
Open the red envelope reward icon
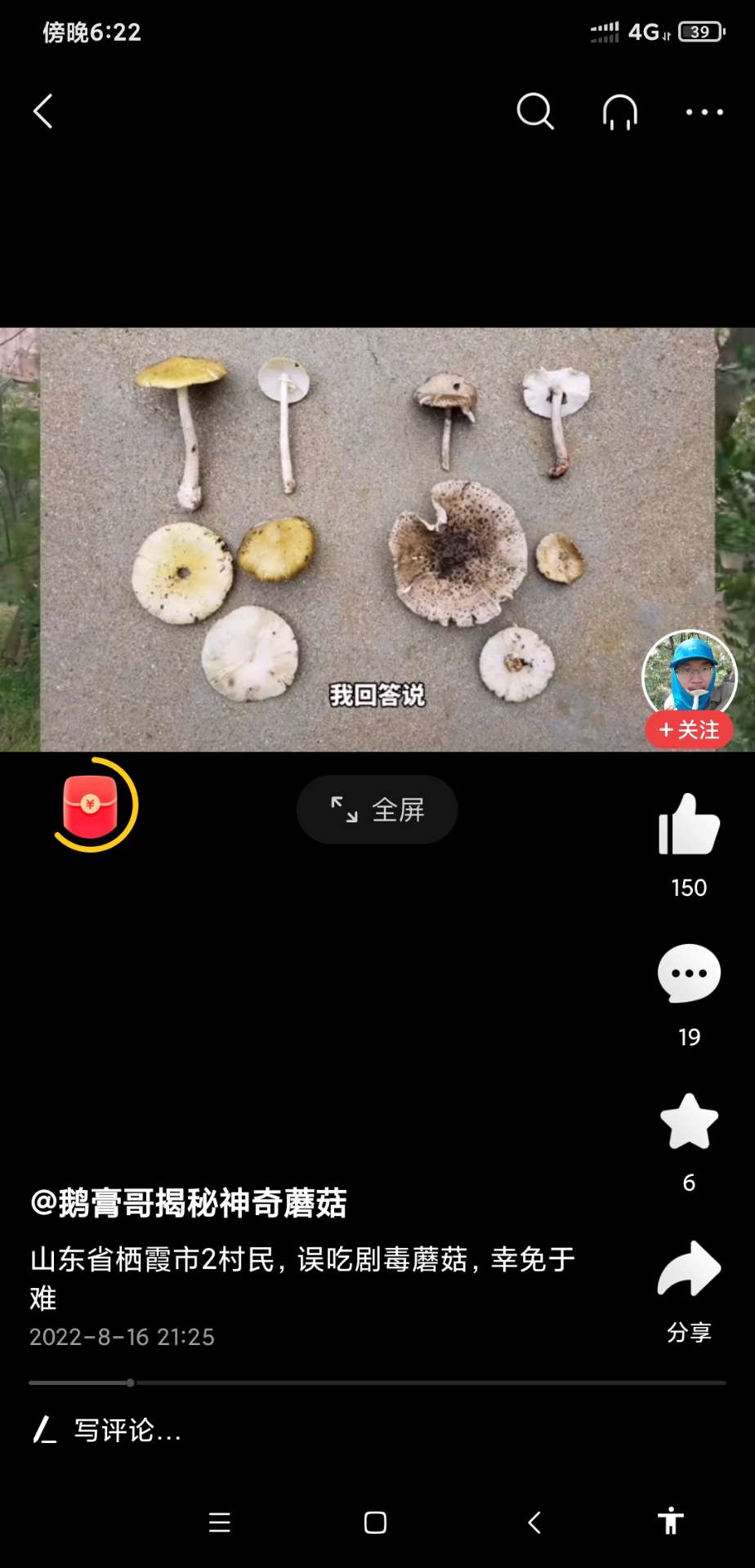92,805
